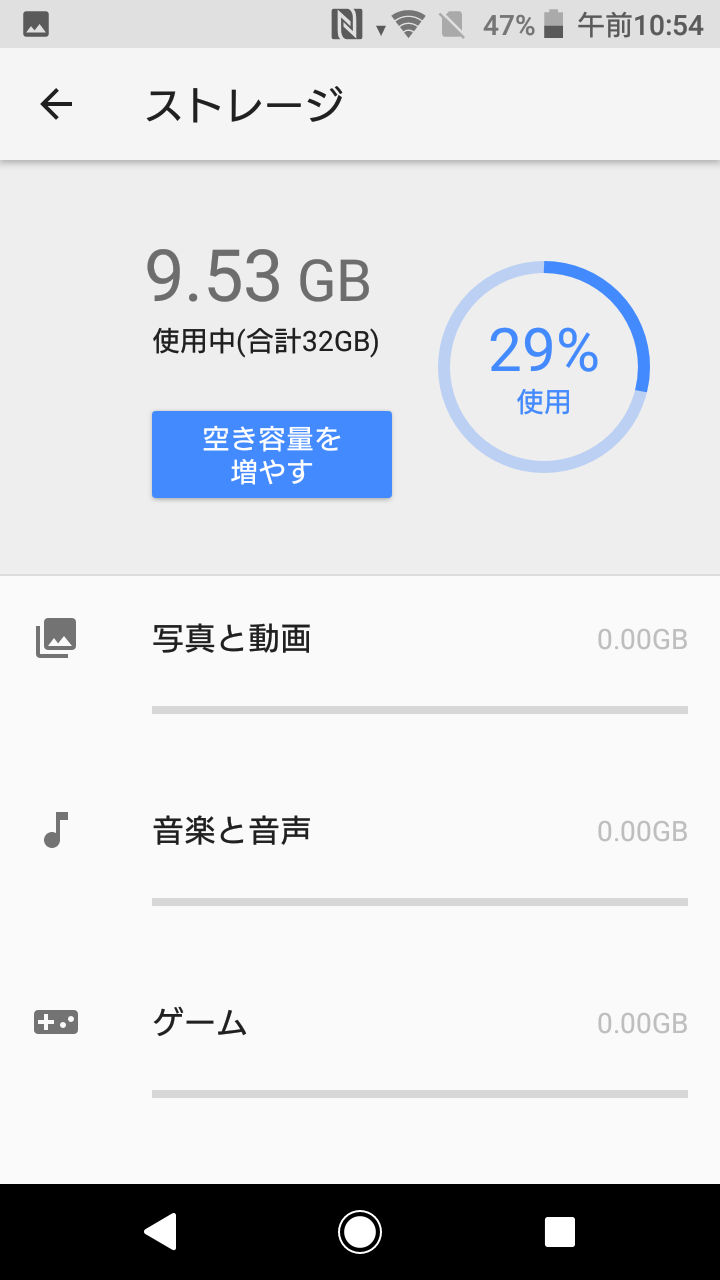Open recent apps with the square button

click(x=560, y=1232)
